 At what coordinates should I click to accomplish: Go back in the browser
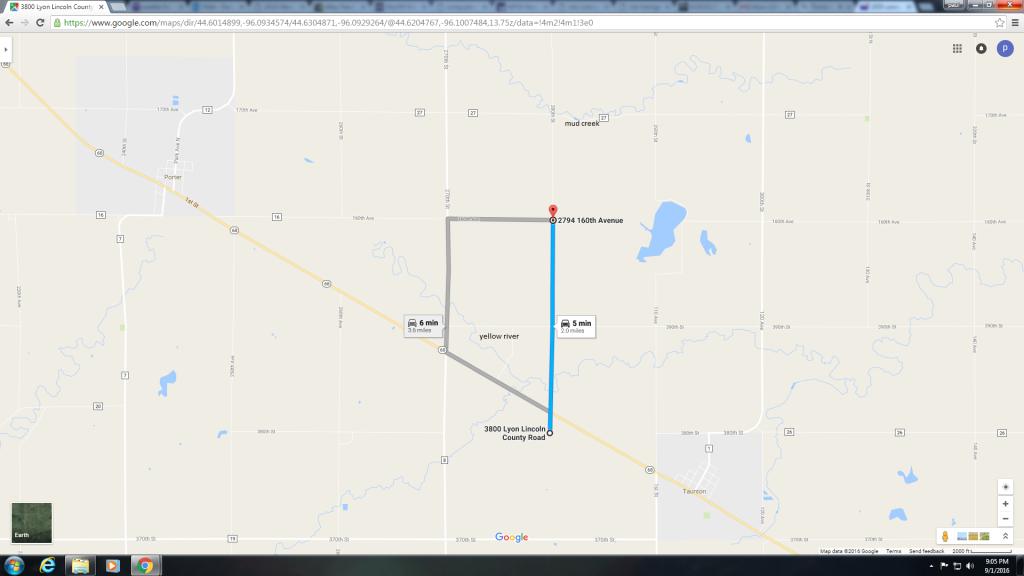point(9,22)
